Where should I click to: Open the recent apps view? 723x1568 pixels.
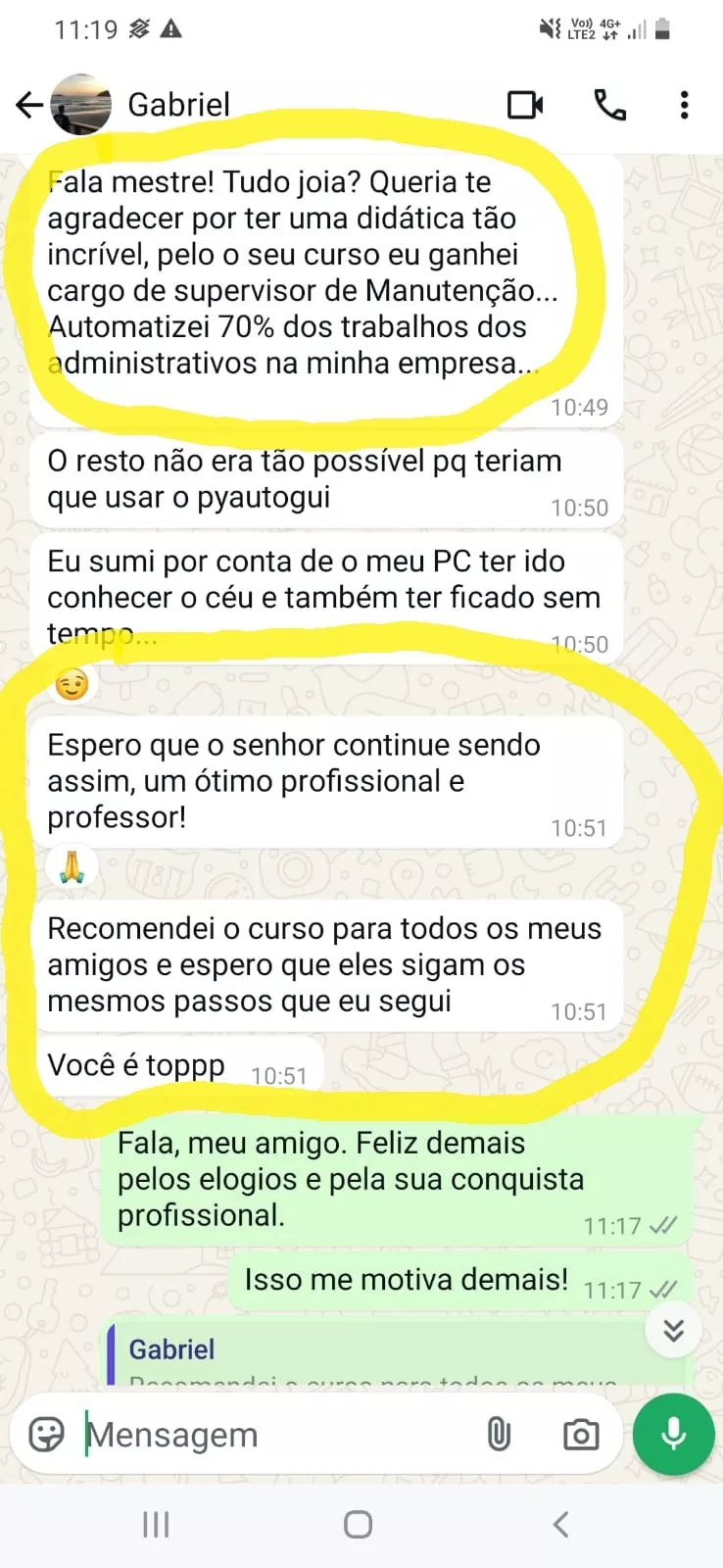click(x=156, y=1524)
